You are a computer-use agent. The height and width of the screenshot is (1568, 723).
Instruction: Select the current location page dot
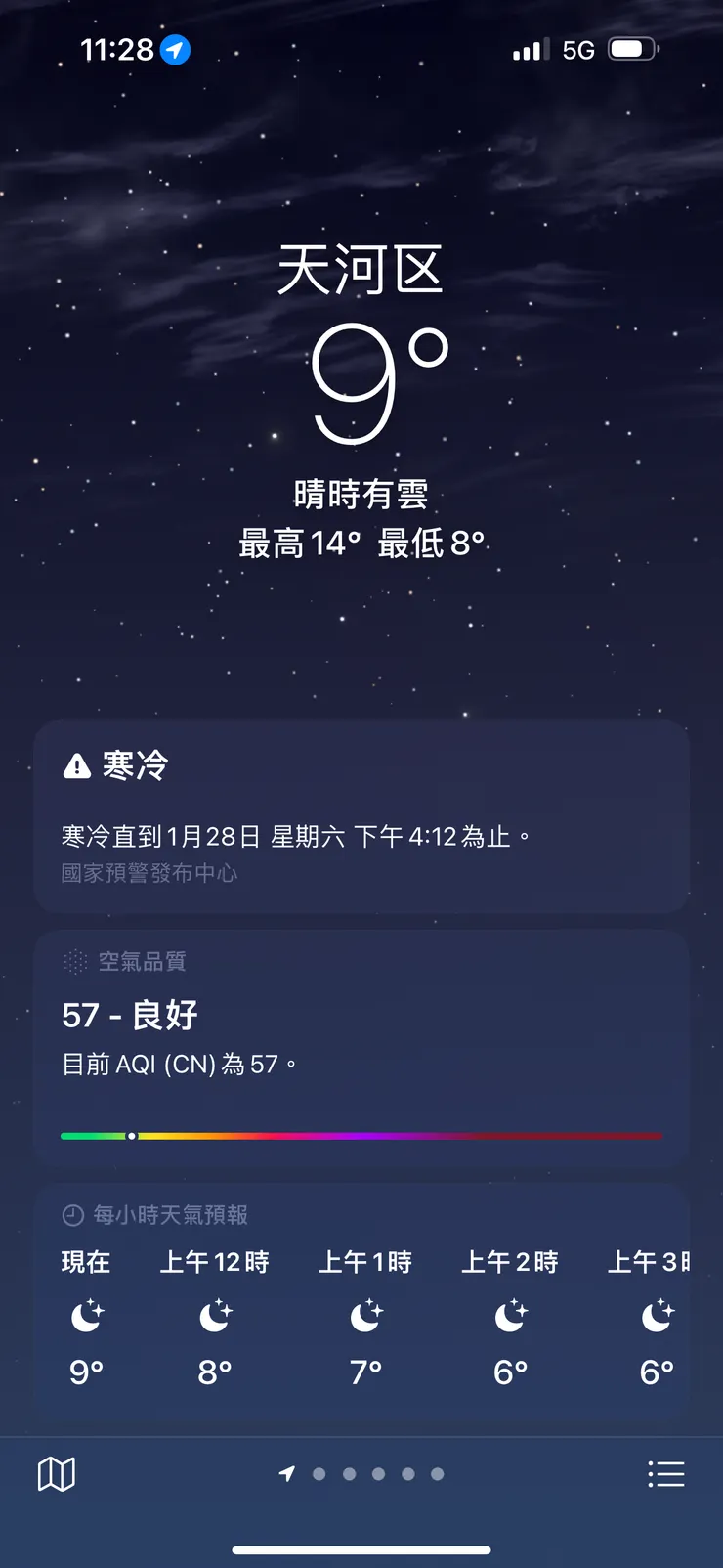click(x=287, y=1474)
